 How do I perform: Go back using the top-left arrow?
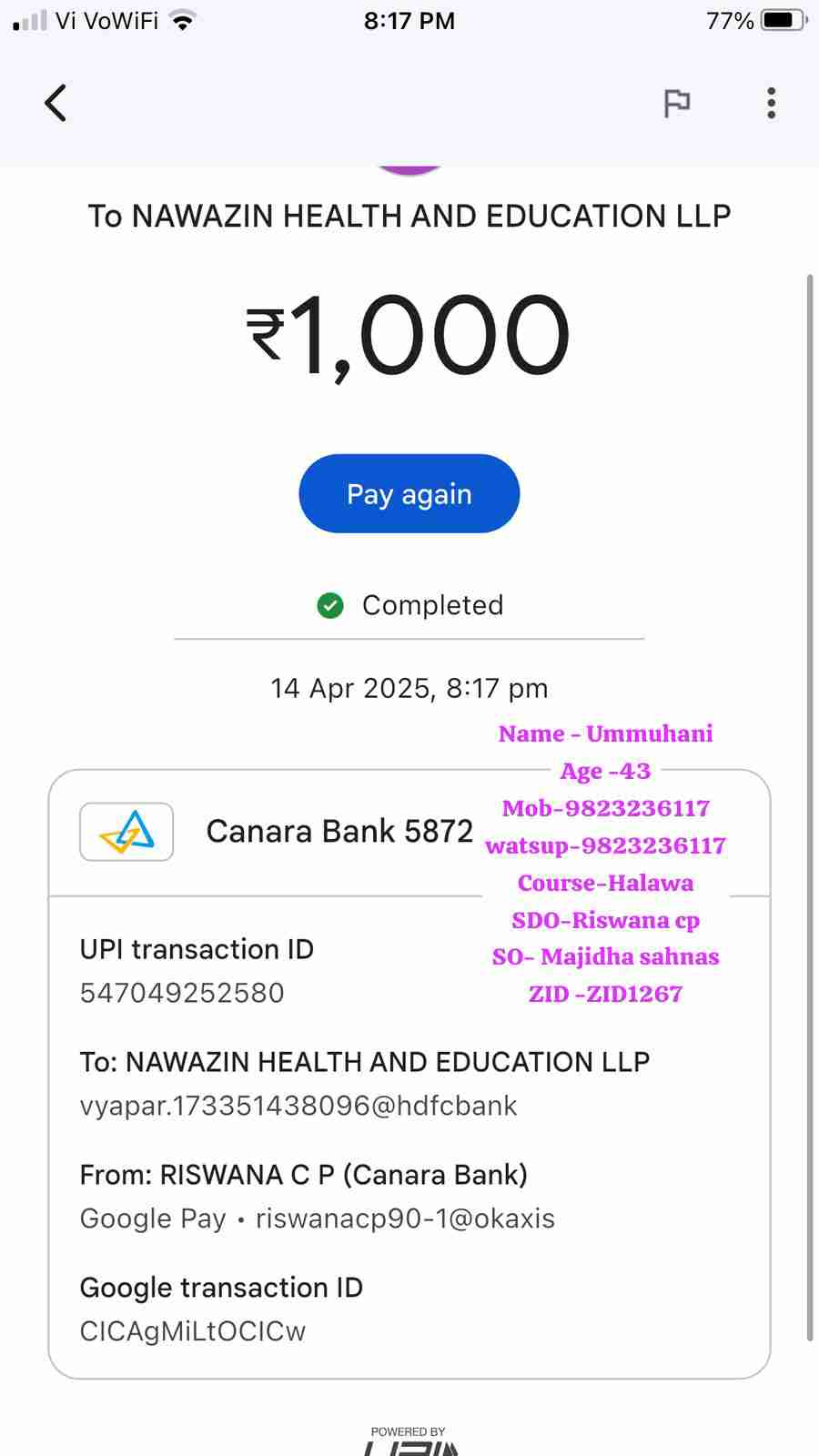(x=56, y=103)
